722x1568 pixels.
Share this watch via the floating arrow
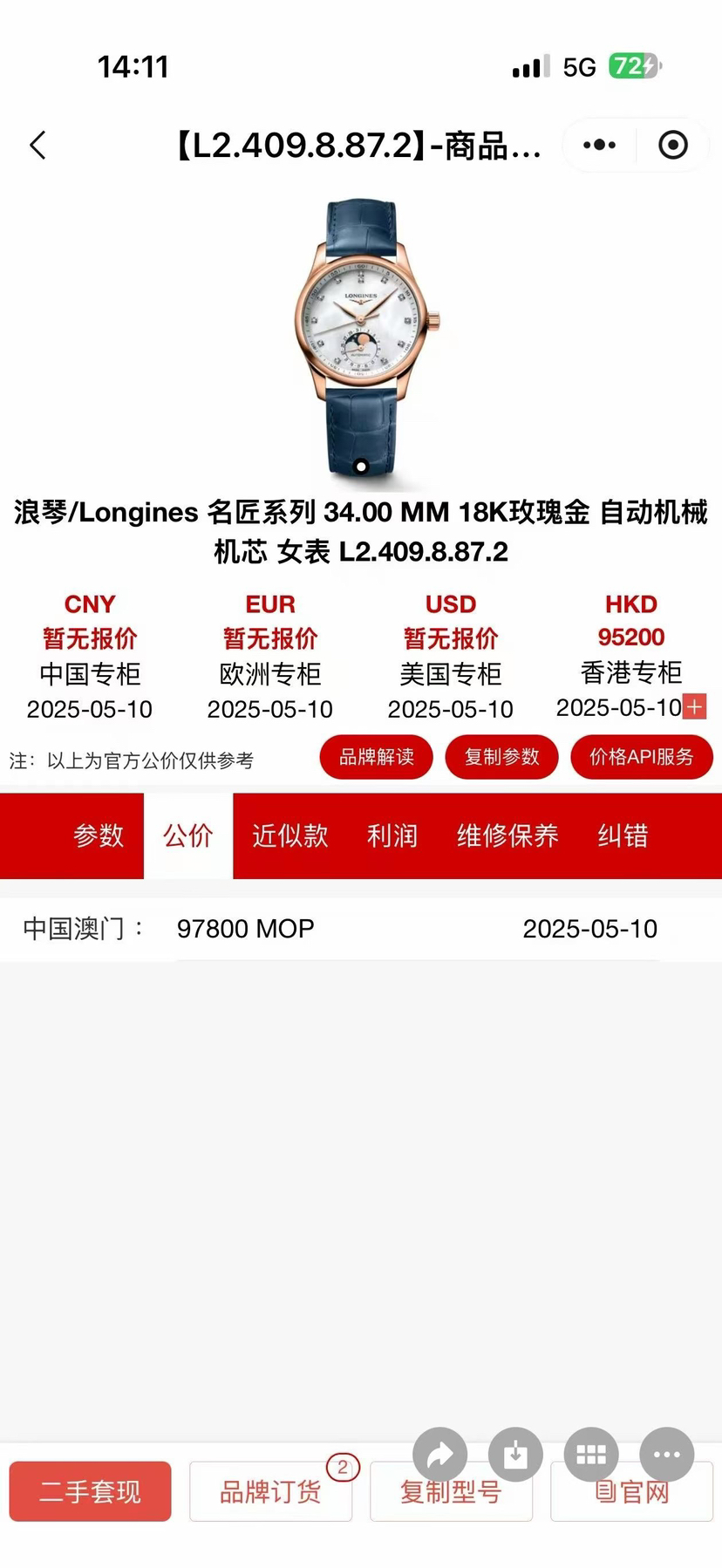pos(439,1454)
